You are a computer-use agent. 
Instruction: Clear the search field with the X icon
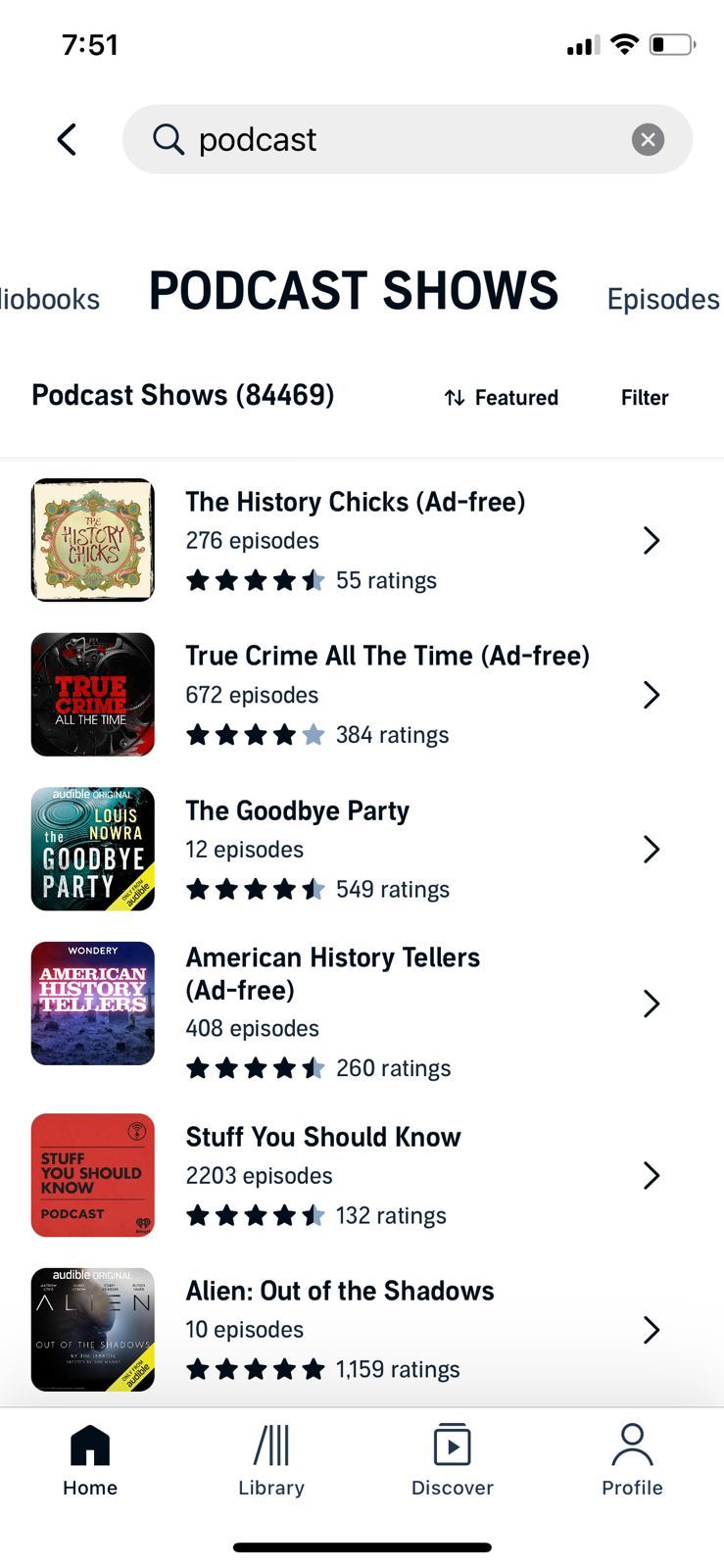click(x=648, y=139)
